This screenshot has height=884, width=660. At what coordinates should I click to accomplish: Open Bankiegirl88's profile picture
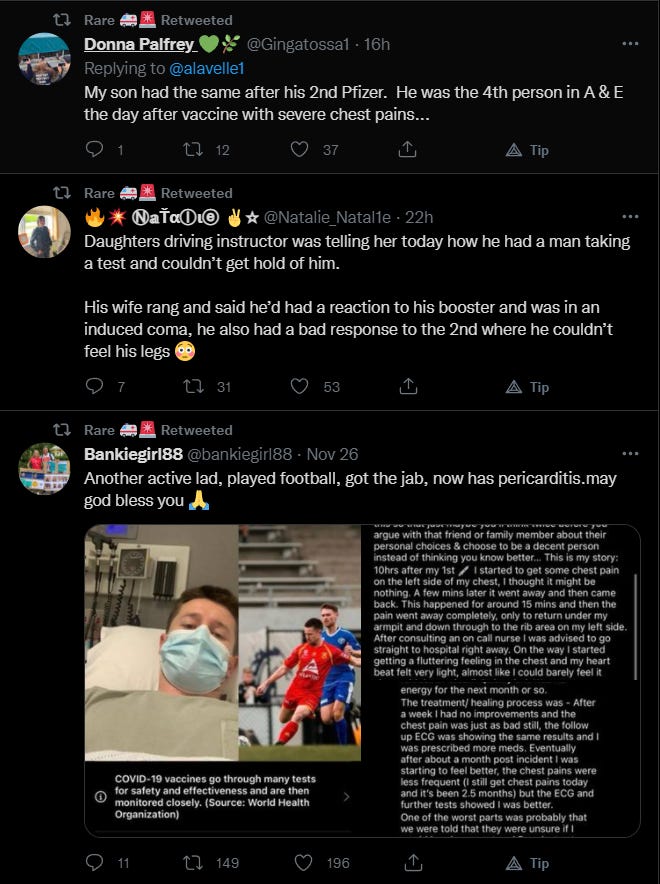pyautogui.click(x=44, y=468)
